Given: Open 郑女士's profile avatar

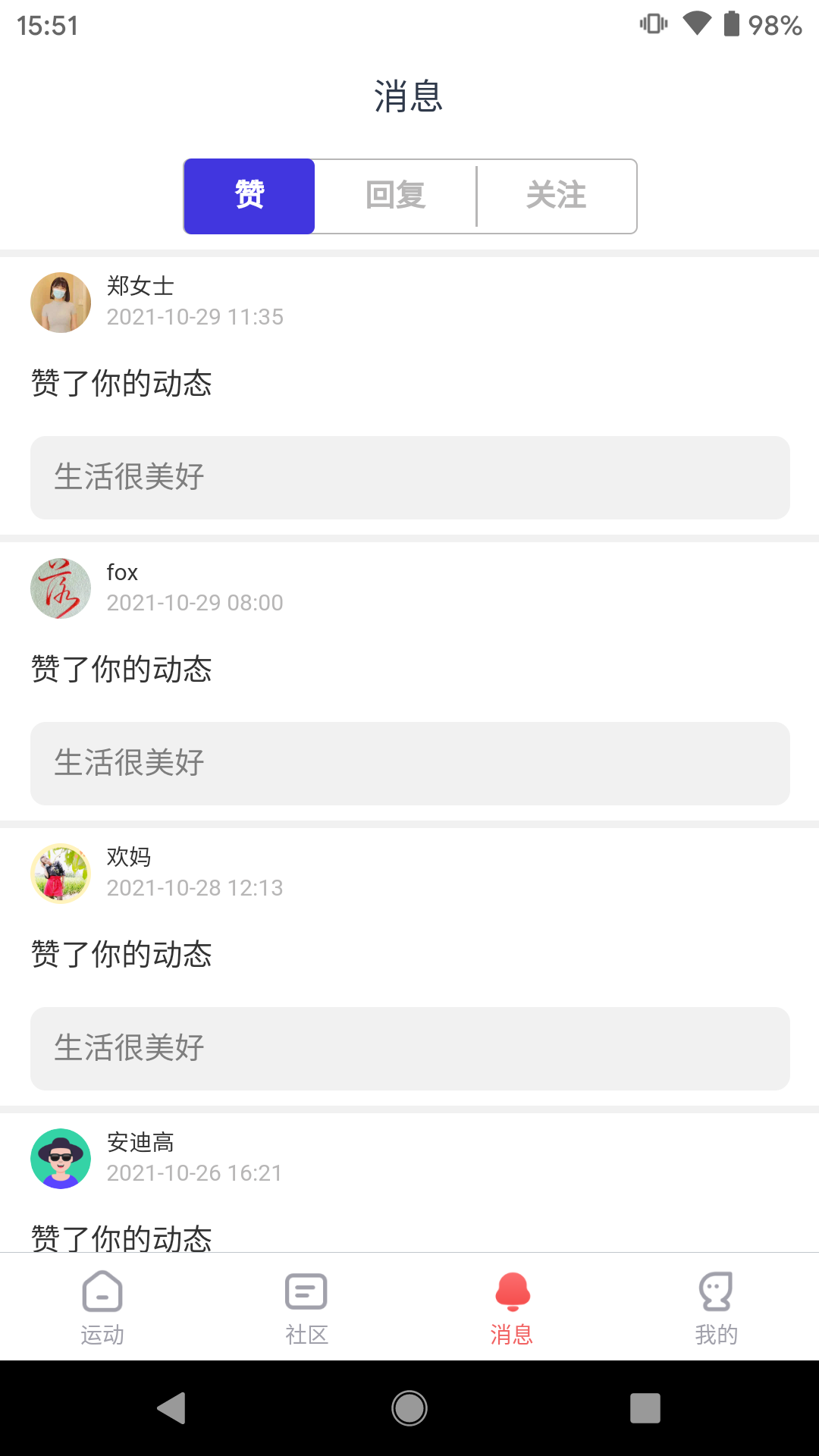Looking at the screenshot, I should tap(61, 302).
